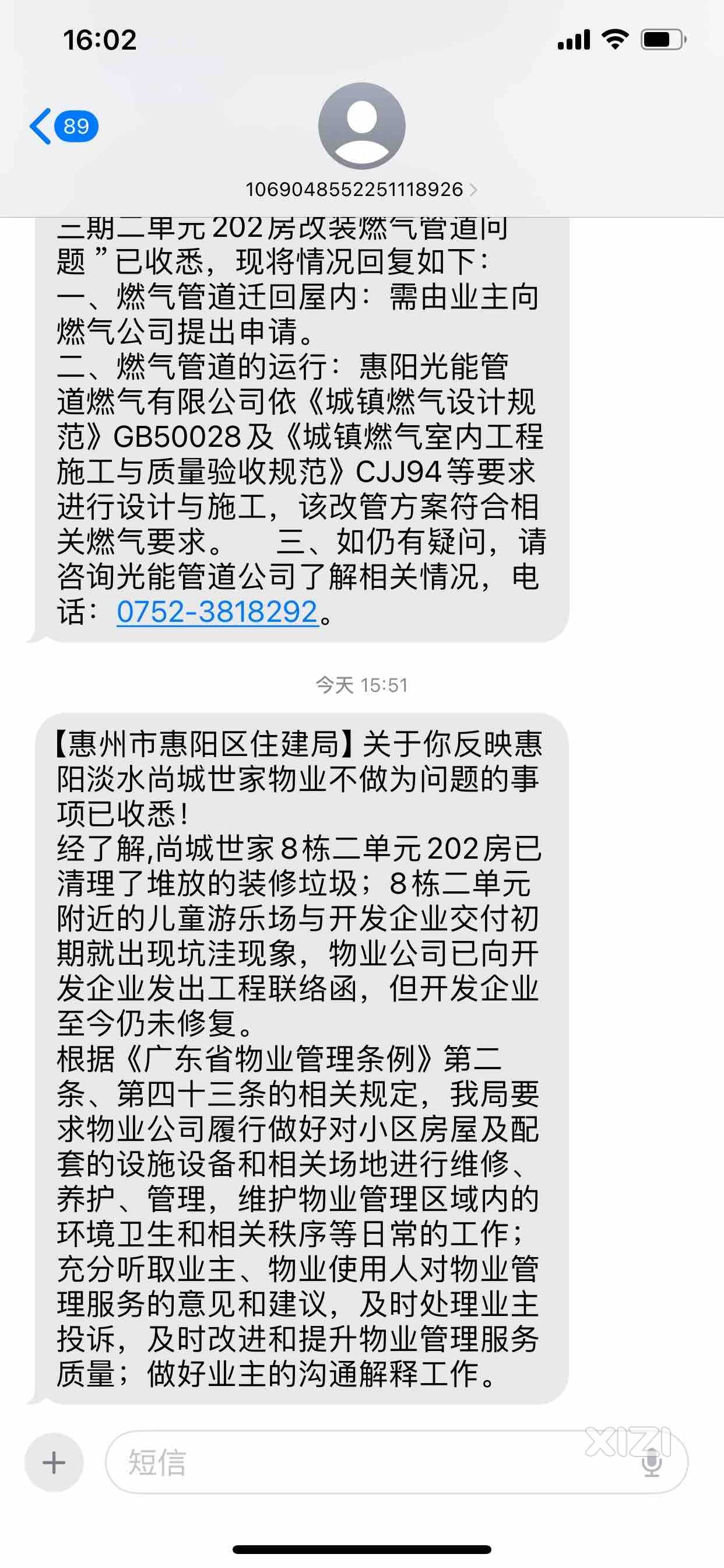Start voice dictation with the microphone
The image size is (724, 1568).
(x=652, y=1464)
